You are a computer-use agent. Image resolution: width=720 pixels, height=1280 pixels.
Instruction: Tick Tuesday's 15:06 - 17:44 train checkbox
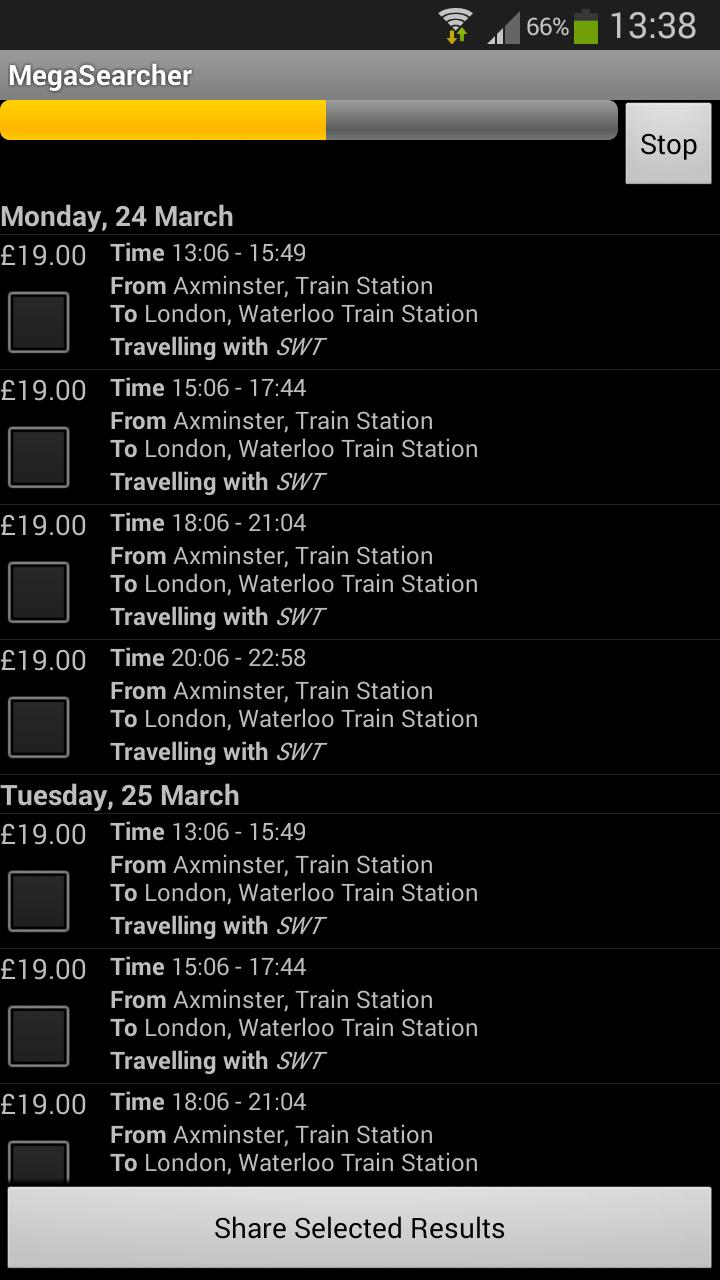[x=39, y=1036]
